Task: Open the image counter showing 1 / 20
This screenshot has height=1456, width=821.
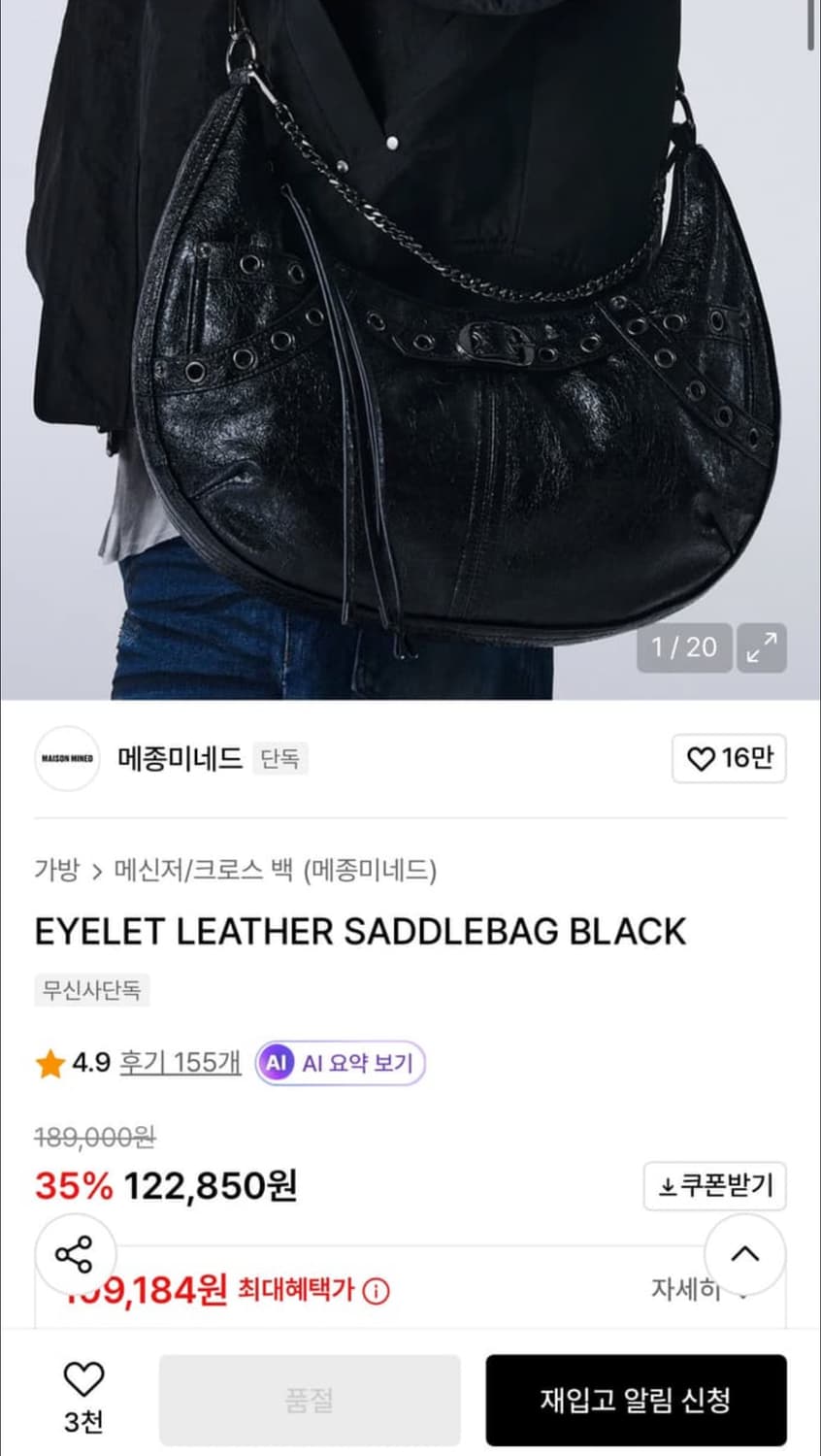Action: click(x=683, y=647)
